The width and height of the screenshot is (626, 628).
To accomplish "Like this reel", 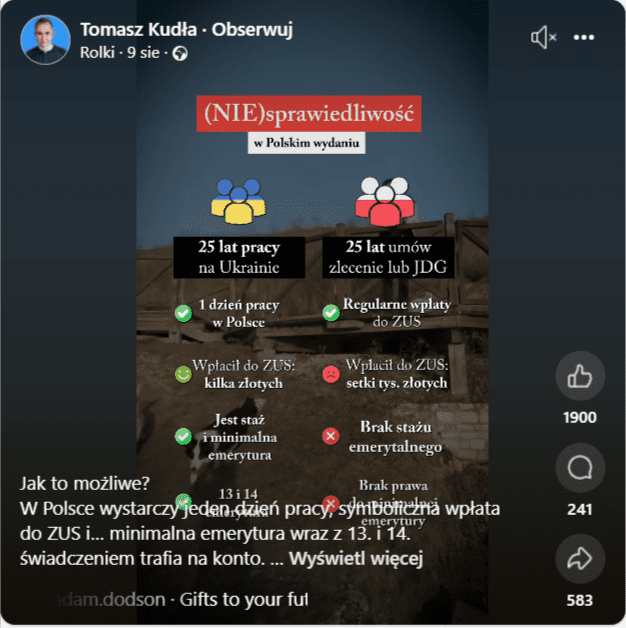I will 580,376.
